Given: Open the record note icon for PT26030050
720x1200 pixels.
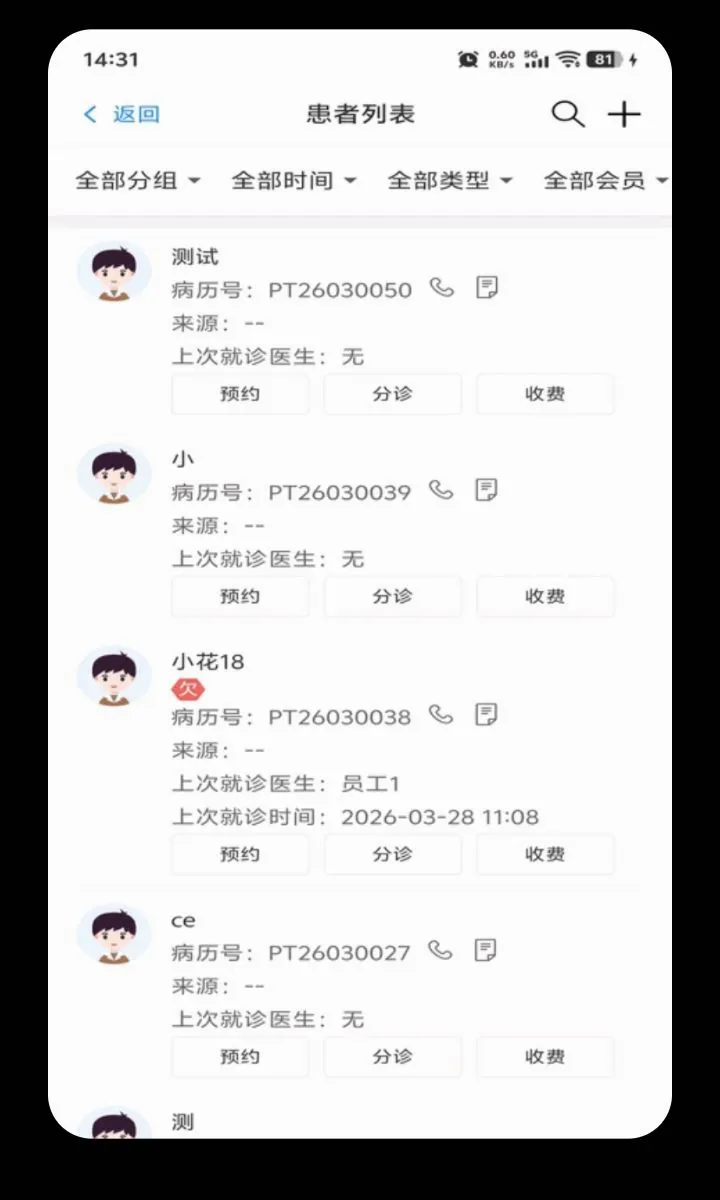Looking at the screenshot, I should pos(487,288).
